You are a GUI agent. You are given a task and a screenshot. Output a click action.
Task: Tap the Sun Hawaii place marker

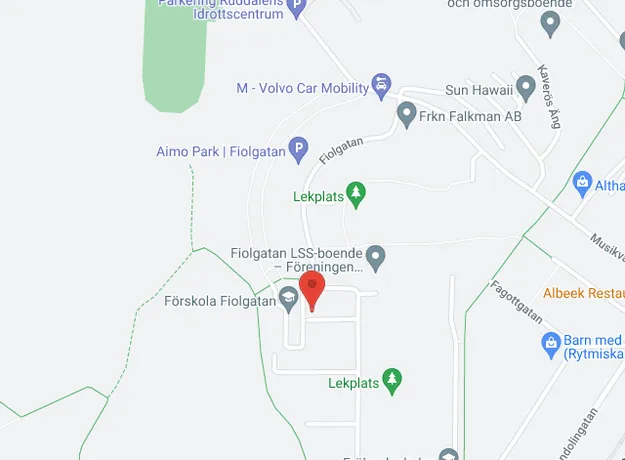(526, 88)
